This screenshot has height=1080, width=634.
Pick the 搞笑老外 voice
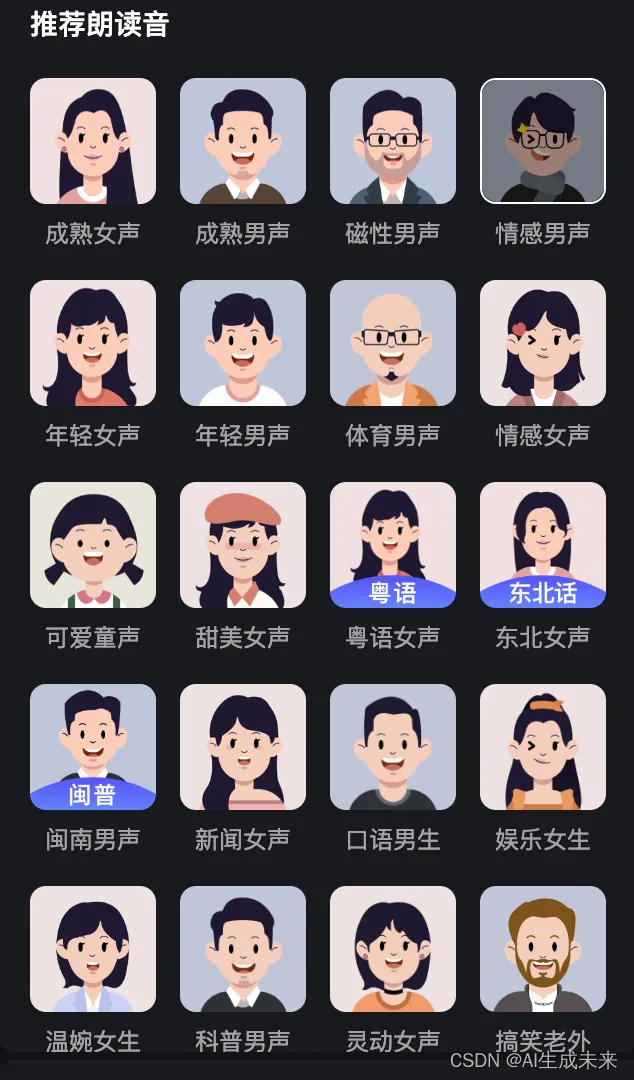pyautogui.click(x=543, y=949)
